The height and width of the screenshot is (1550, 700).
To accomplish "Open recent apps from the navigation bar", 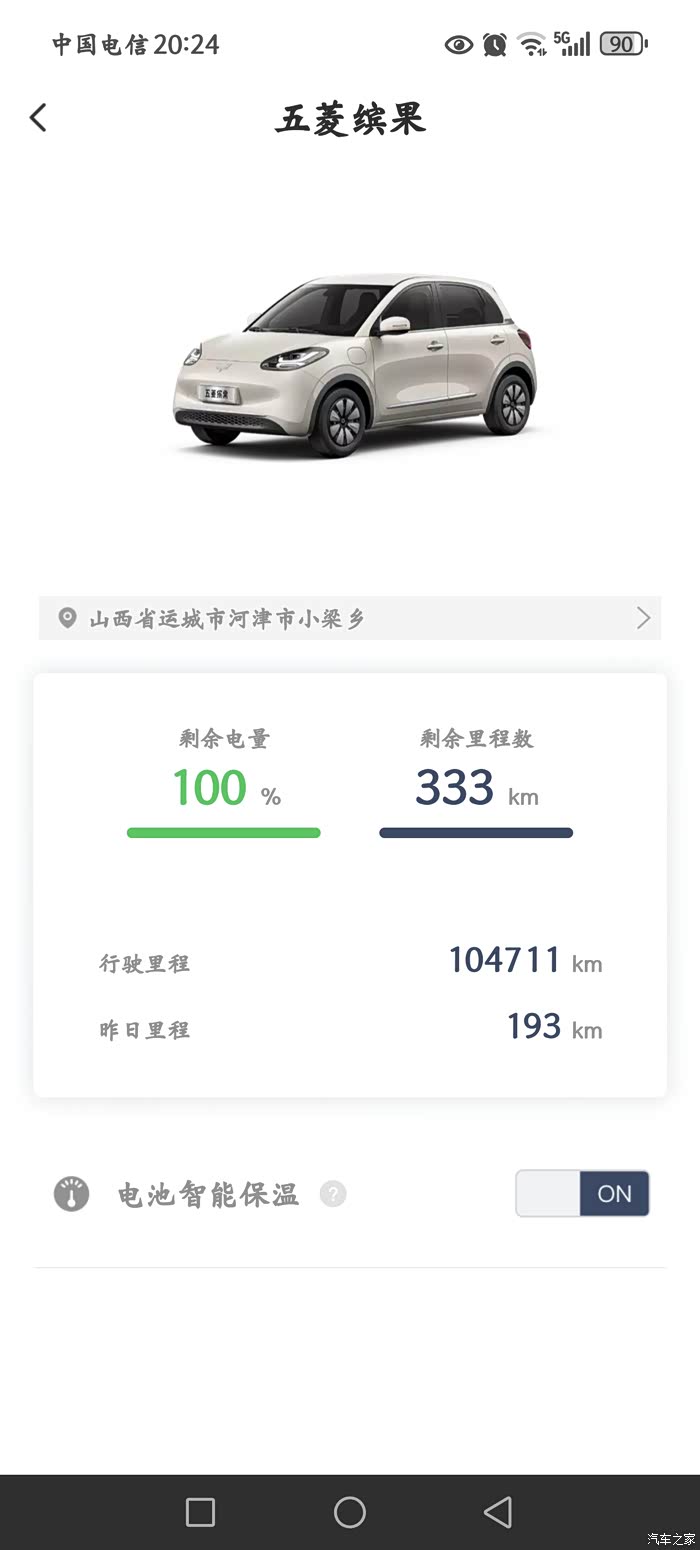I will pos(200,1511).
